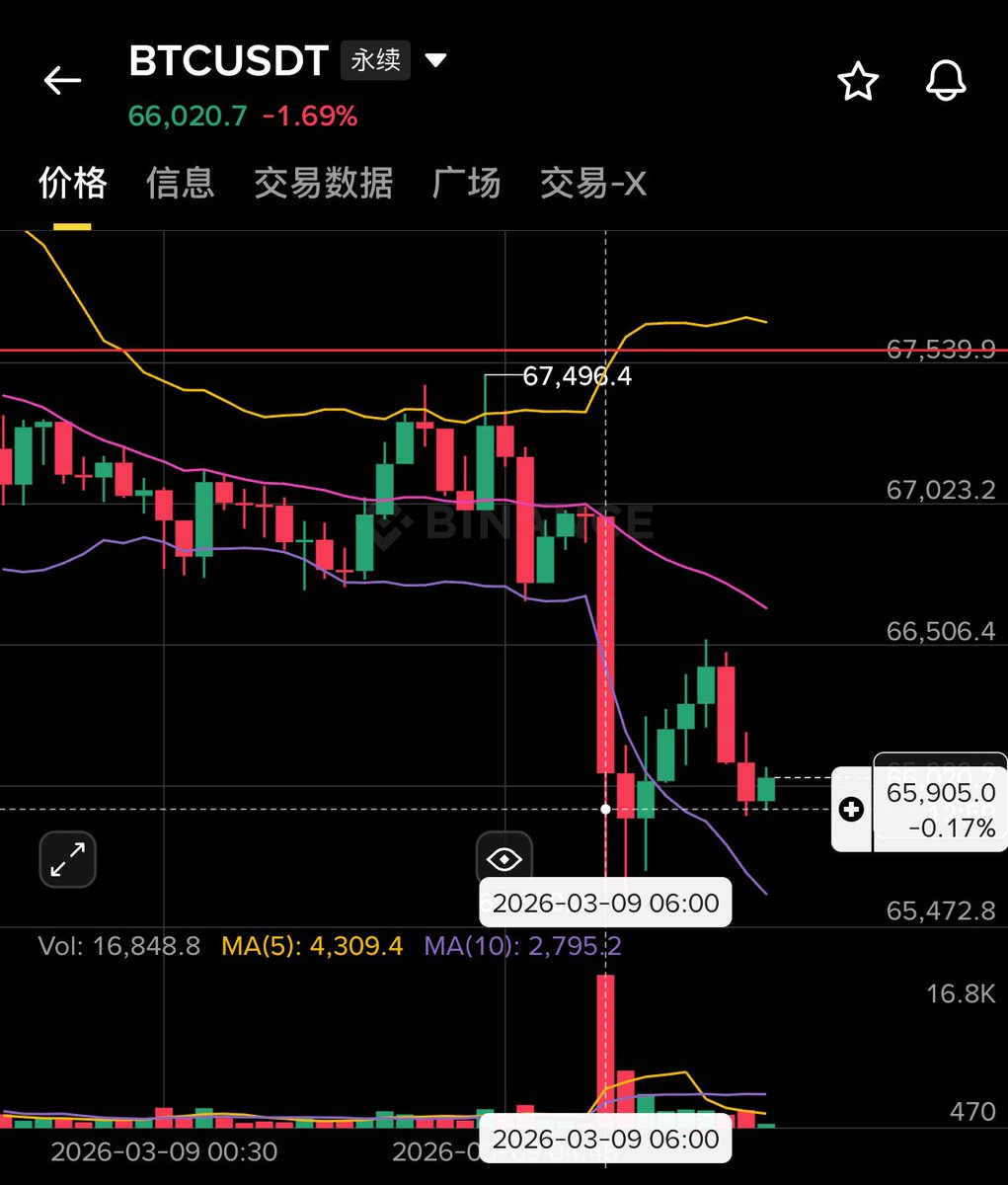Open price alert bell
This screenshot has height=1185, width=1008.
(x=945, y=81)
